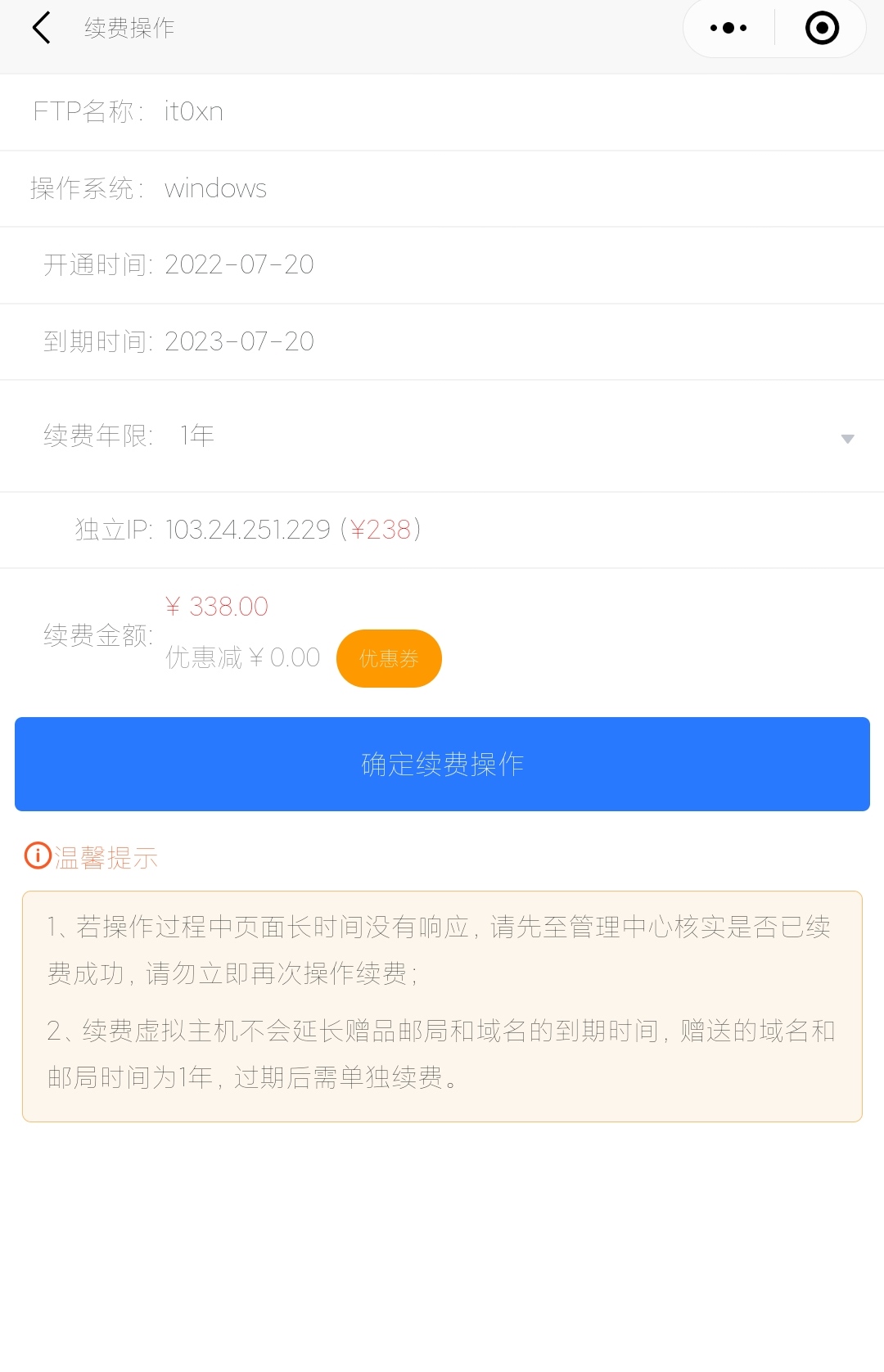Open the mini program more options menu
The width and height of the screenshot is (884, 1372).
point(728,28)
